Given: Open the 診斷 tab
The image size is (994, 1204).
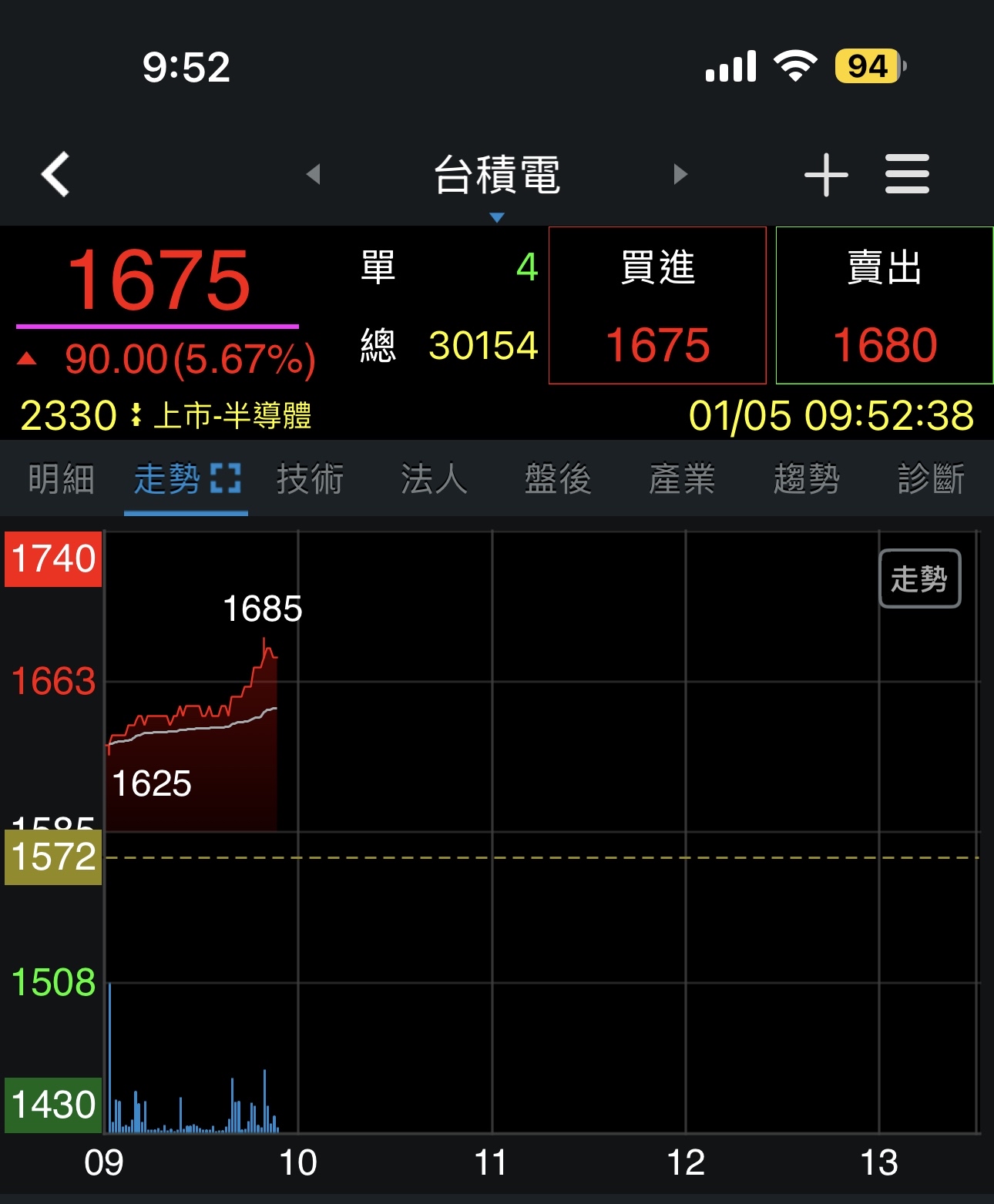Looking at the screenshot, I should pyautogui.click(x=931, y=479).
